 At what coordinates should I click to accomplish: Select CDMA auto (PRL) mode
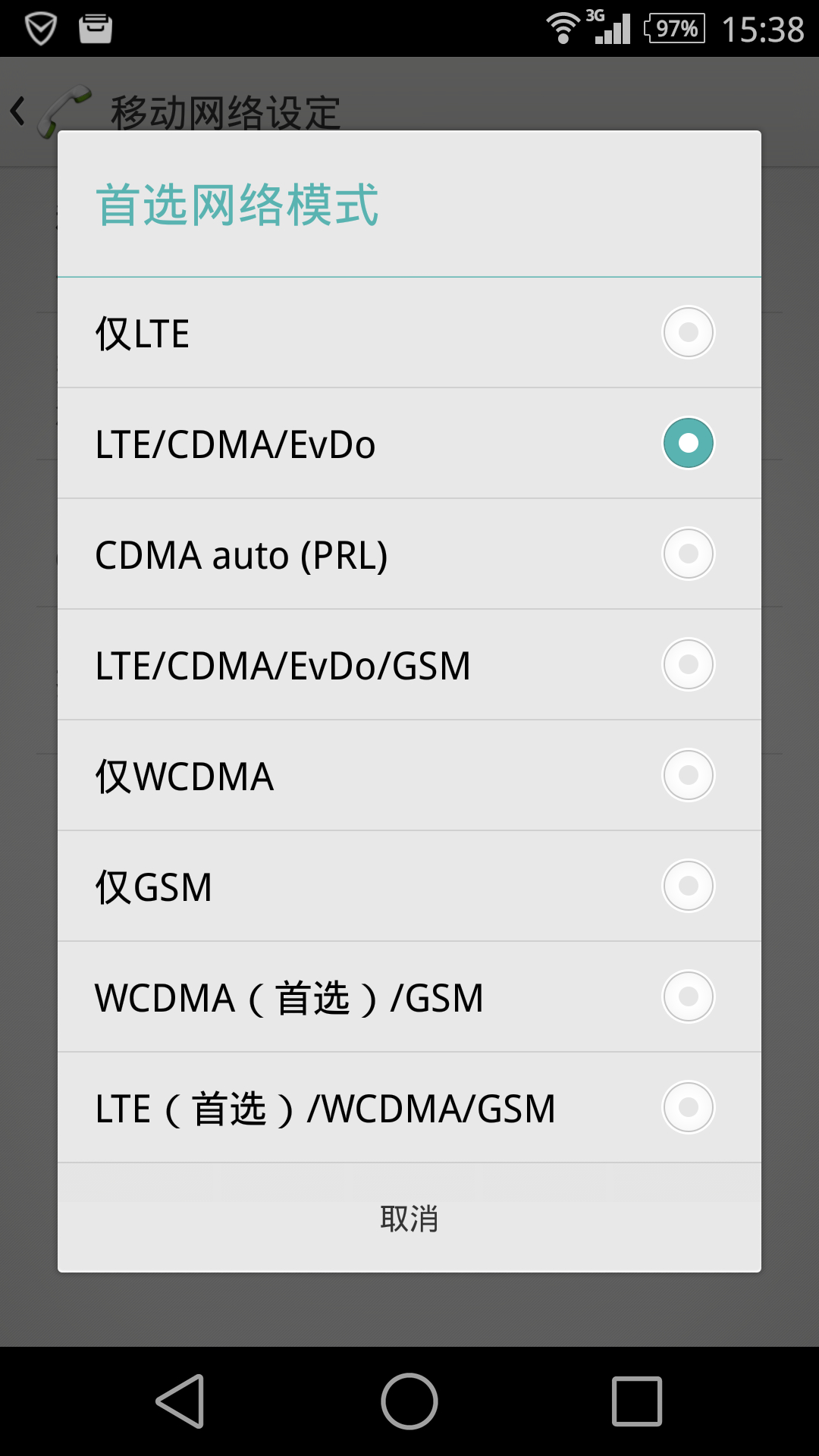point(409,554)
